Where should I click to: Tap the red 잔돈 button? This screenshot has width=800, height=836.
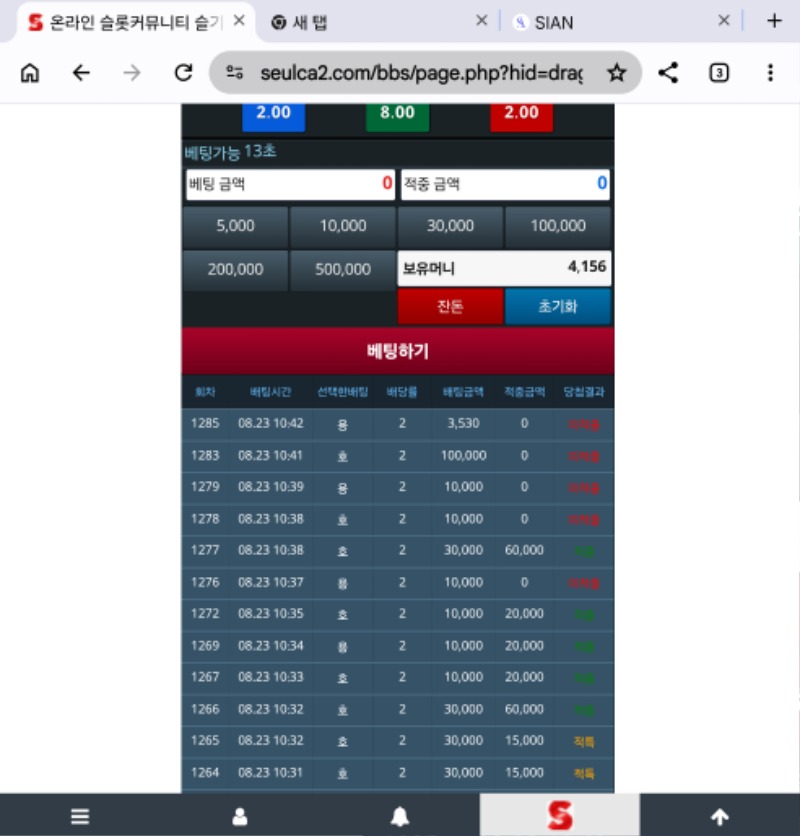450,307
